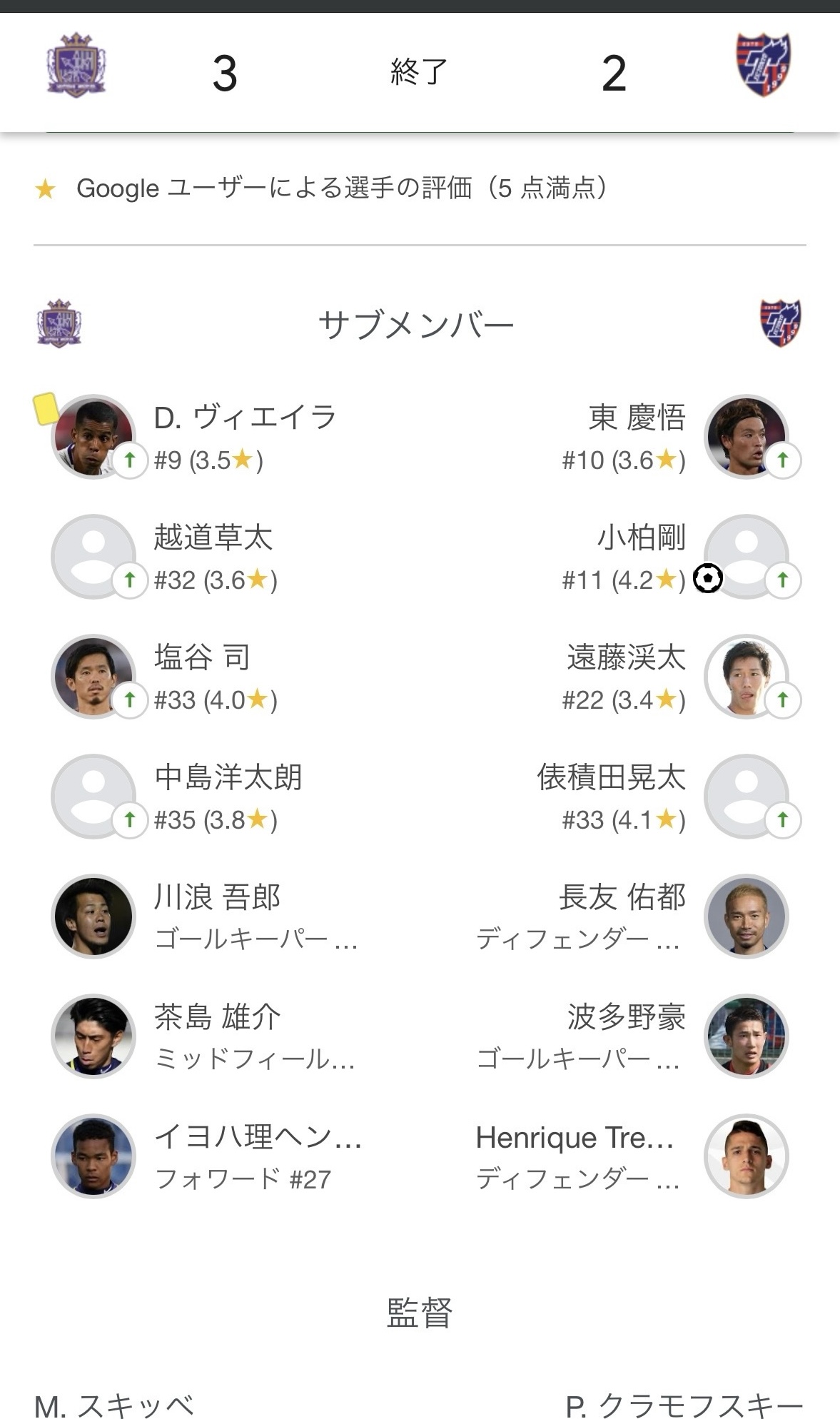Select 小柏剛 number 11 entry
Screen dimensions: 840x1419
[628, 557]
